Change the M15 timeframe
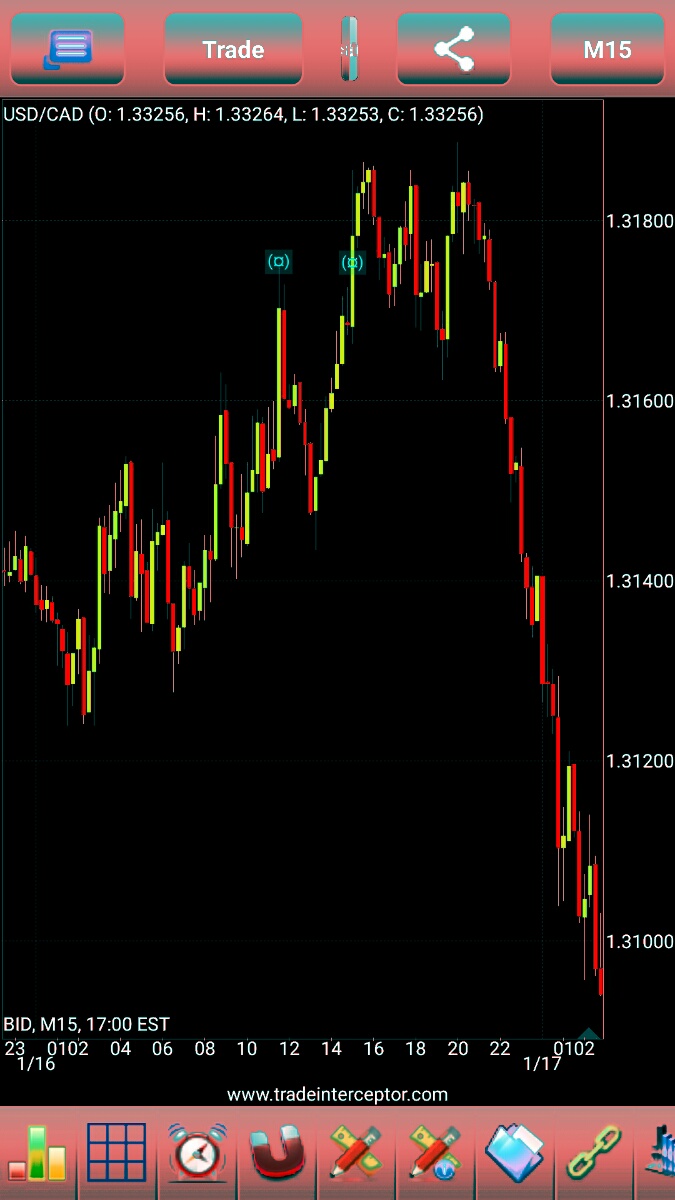This screenshot has height=1200, width=675. click(x=607, y=49)
